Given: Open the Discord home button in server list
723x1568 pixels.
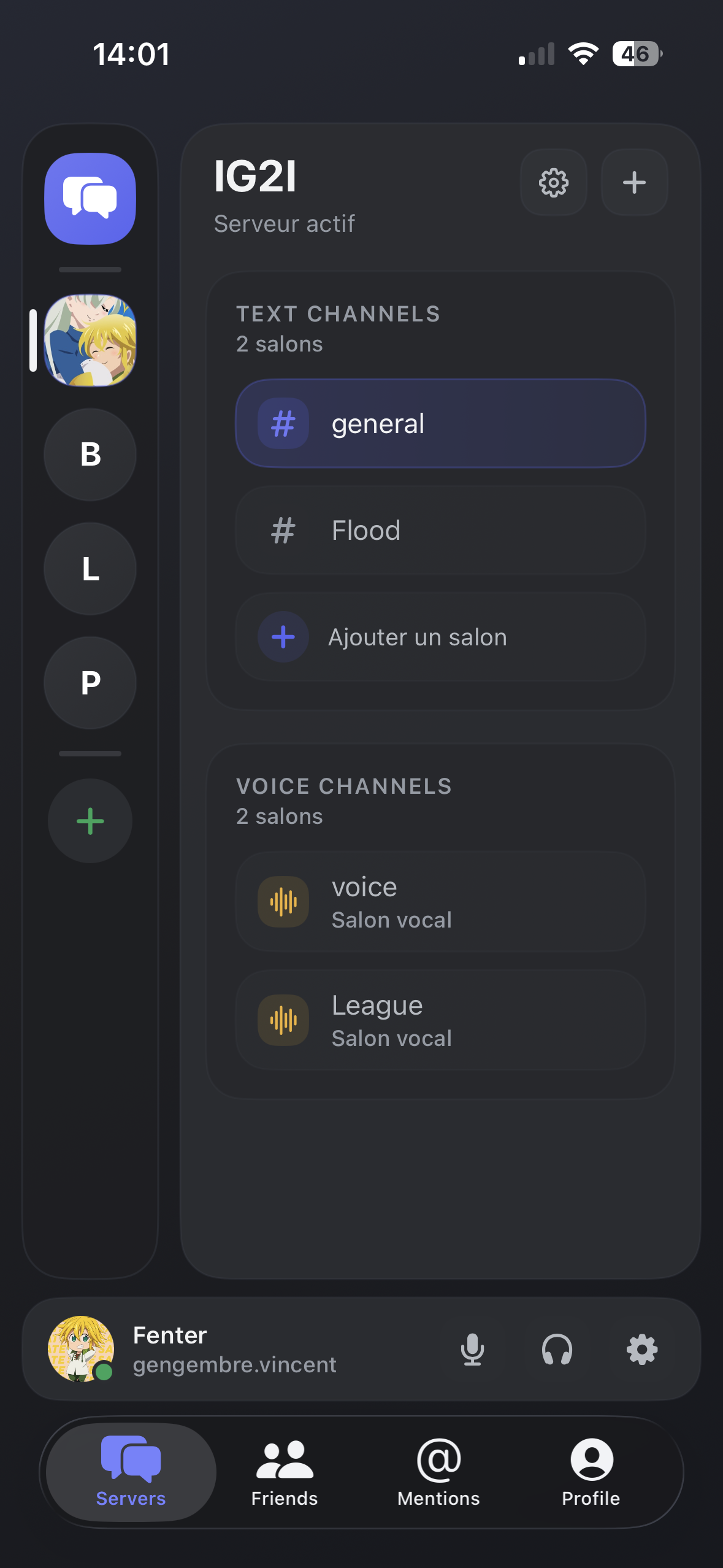Looking at the screenshot, I should (90, 198).
